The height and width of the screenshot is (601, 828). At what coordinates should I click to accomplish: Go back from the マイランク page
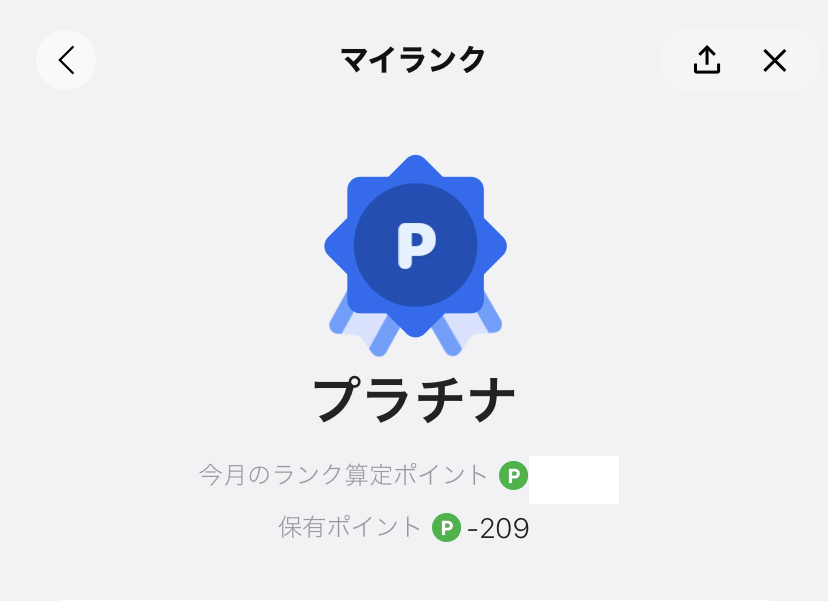[66, 60]
